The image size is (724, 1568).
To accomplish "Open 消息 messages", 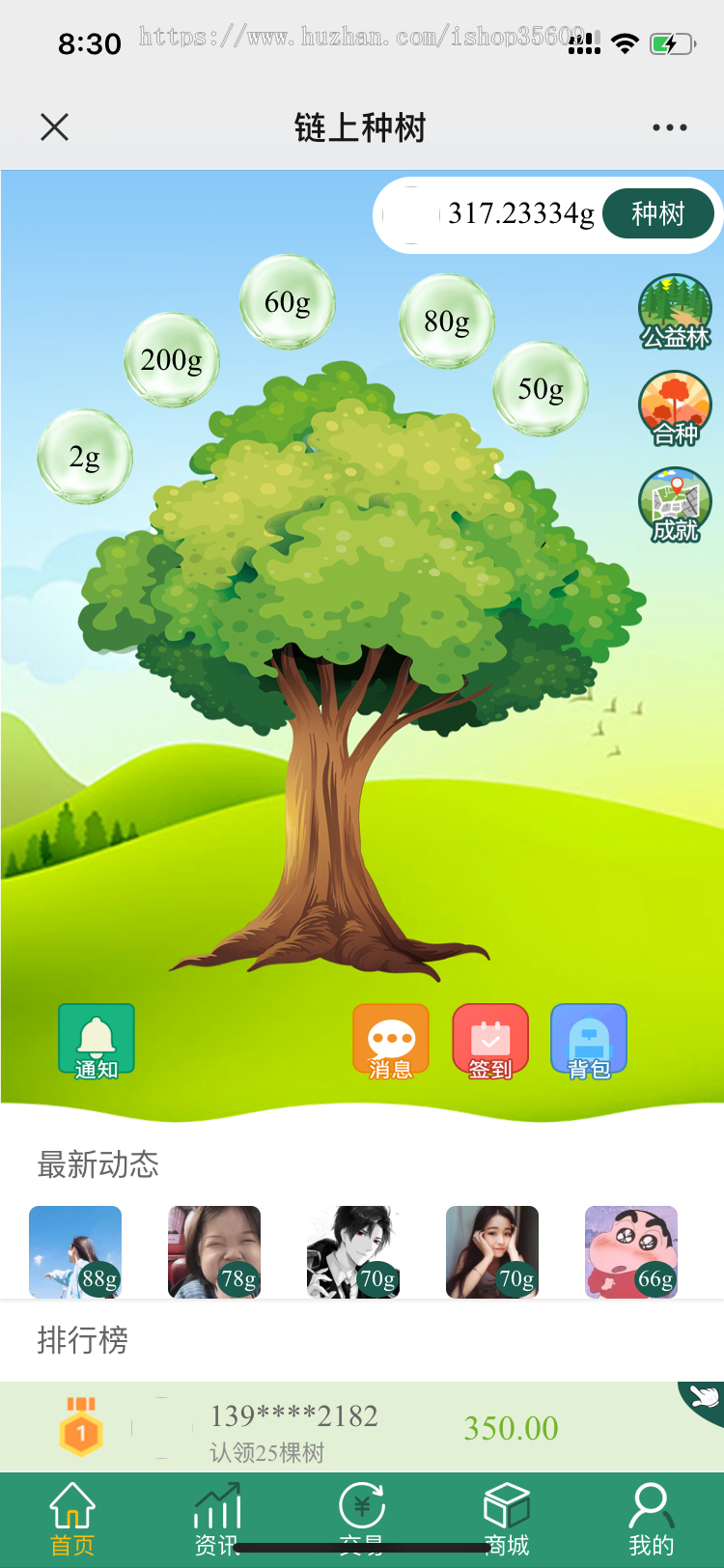I will click(391, 1041).
